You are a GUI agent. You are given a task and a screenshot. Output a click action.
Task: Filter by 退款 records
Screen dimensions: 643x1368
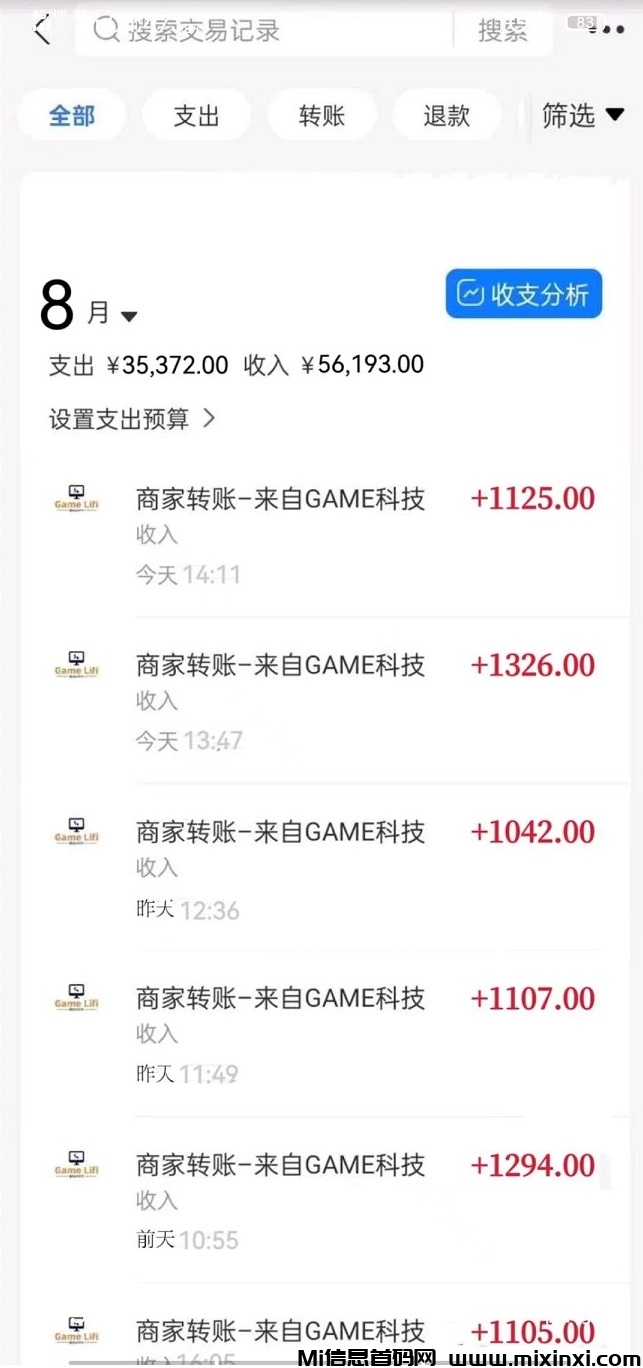446,116
